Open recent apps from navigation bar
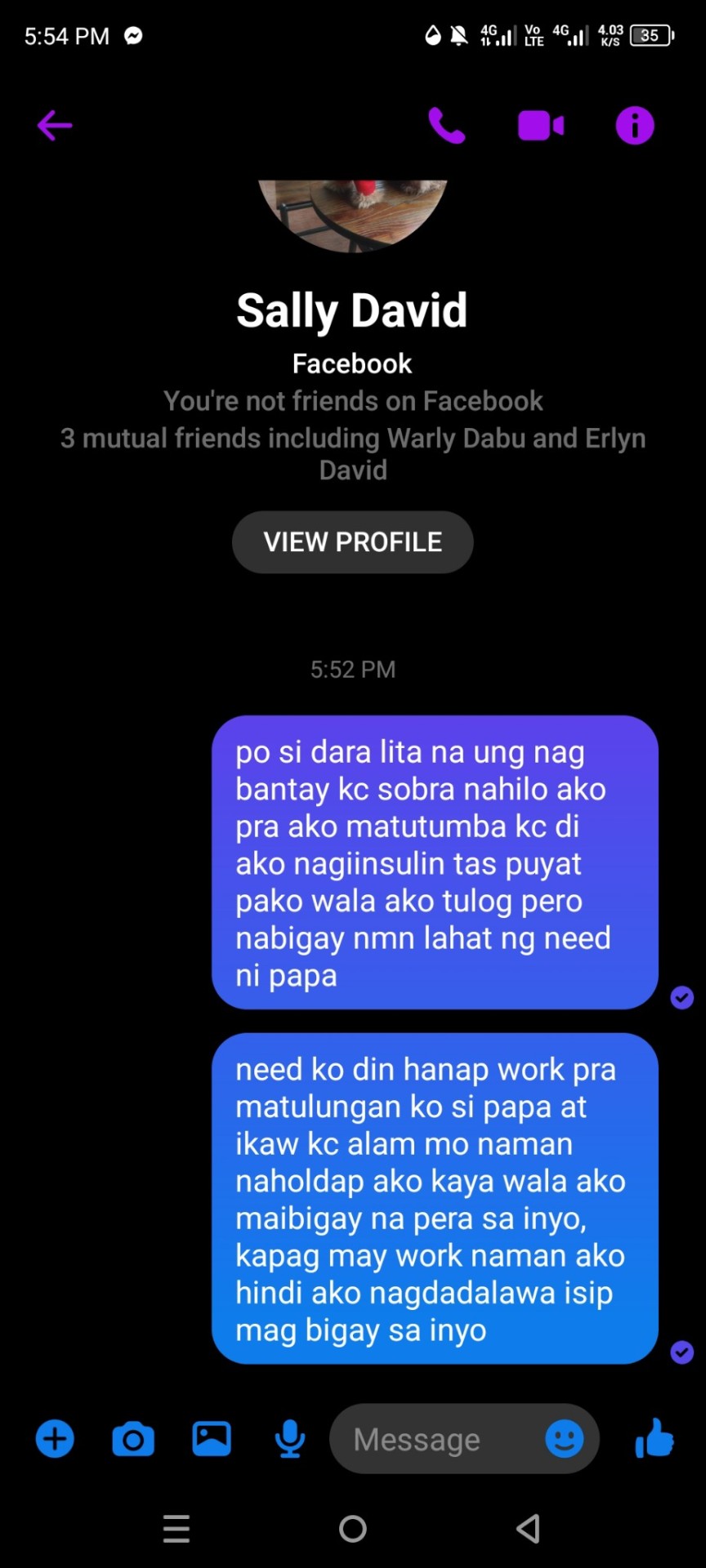This screenshot has width=706, height=1568. pyautogui.click(x=176, y=1529)
